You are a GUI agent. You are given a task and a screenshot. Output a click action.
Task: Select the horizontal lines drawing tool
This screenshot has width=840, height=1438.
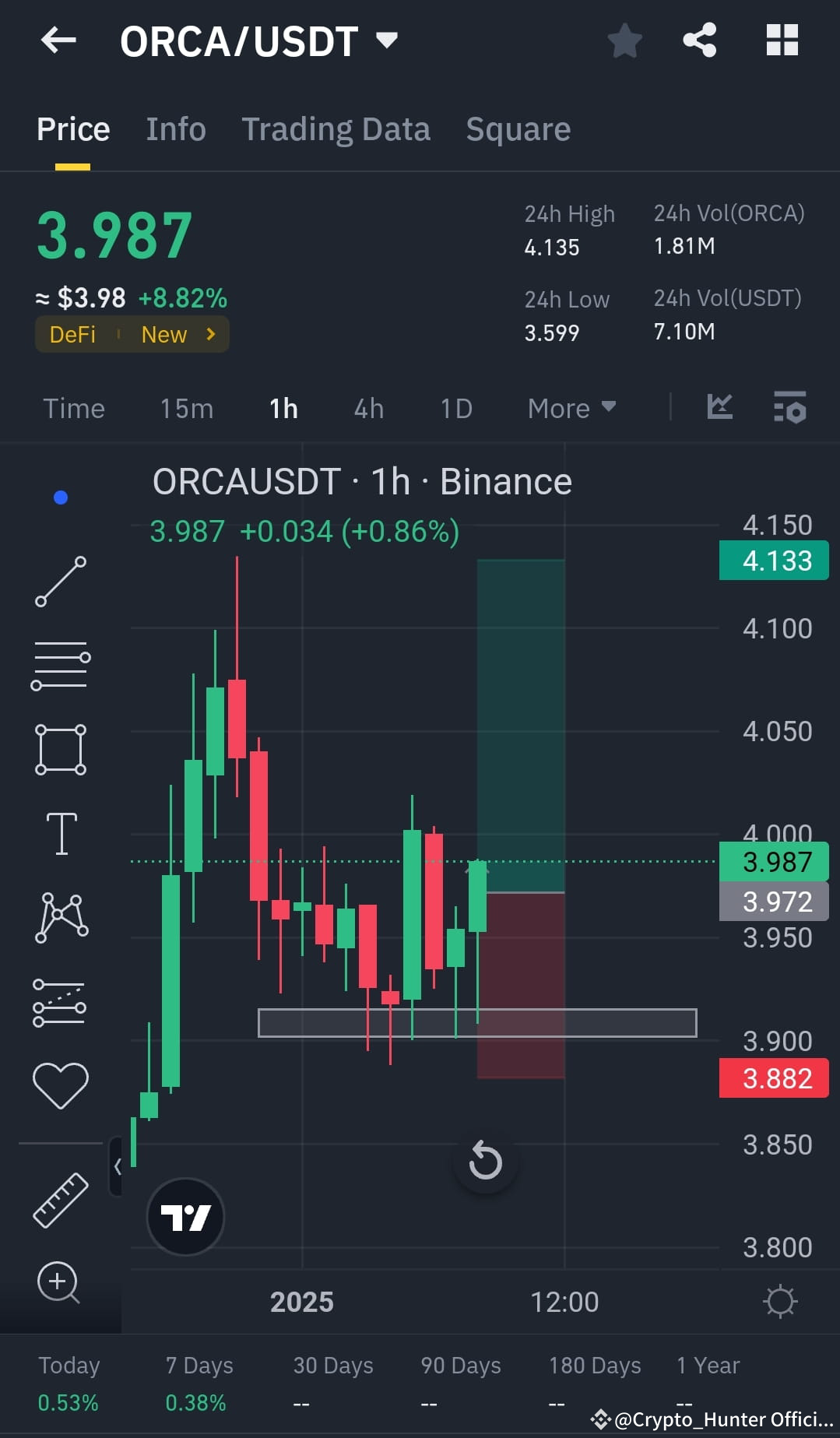click(61, 664)
